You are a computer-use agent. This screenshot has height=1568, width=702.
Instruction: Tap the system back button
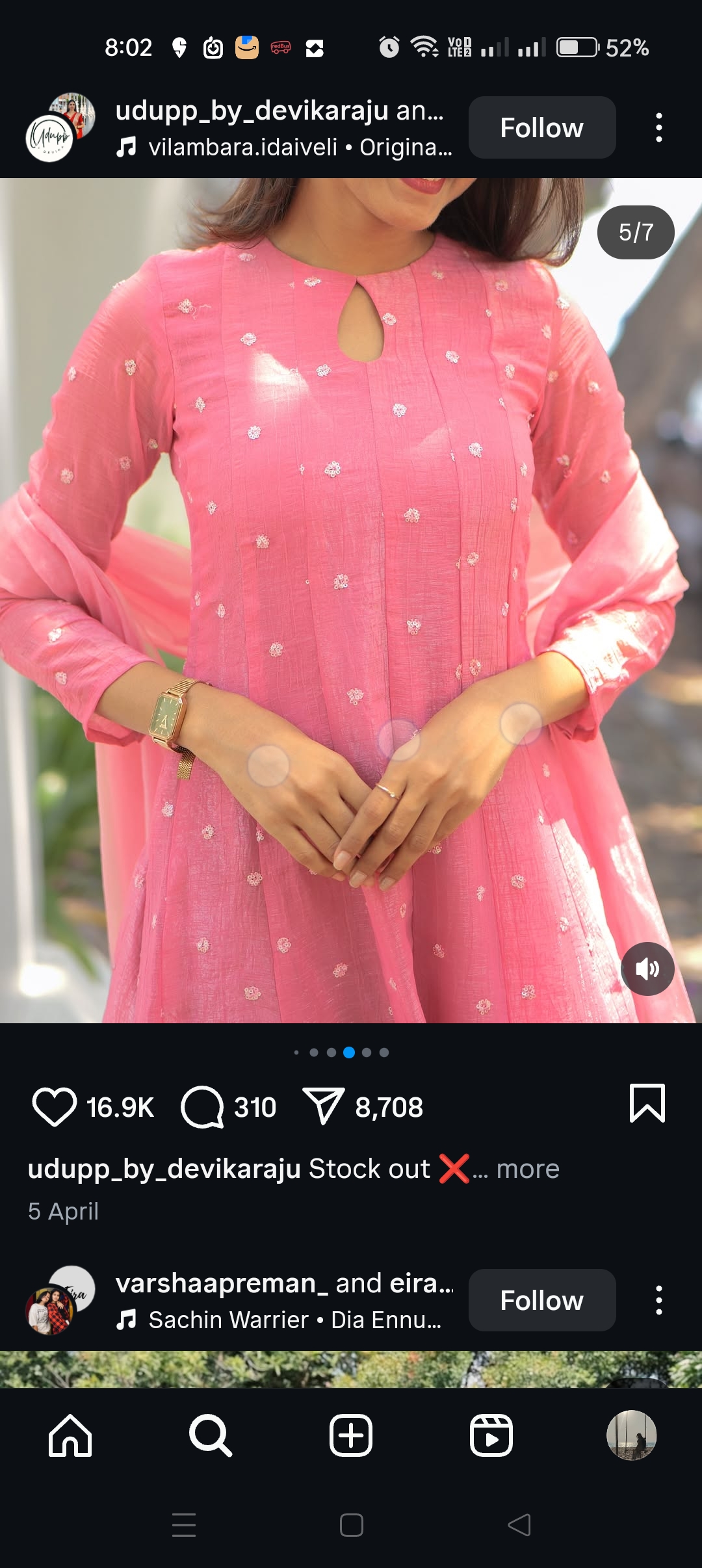(x=519, y=1525)
